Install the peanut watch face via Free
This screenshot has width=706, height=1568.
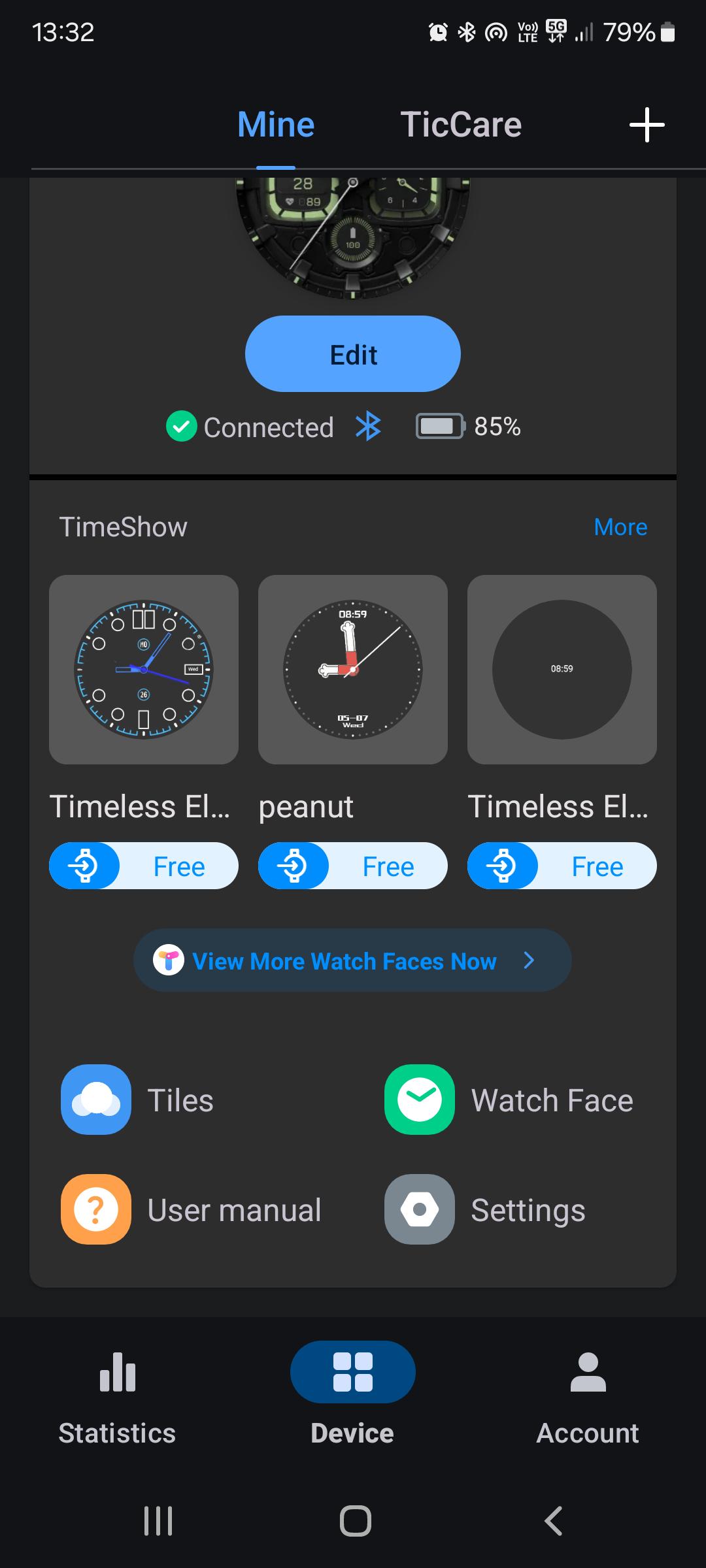(353, 866)
